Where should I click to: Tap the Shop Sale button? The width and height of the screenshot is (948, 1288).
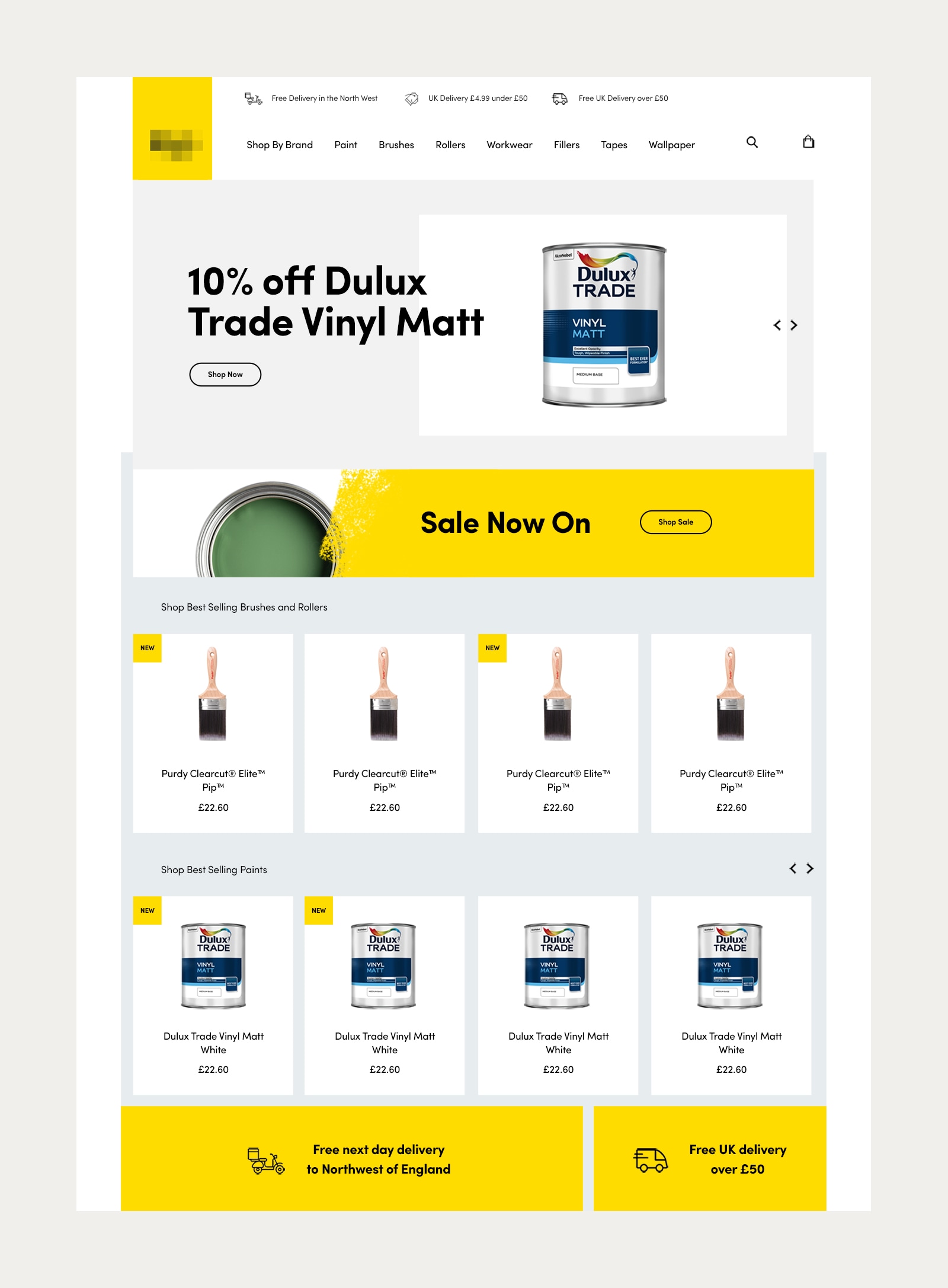(675, 522)
